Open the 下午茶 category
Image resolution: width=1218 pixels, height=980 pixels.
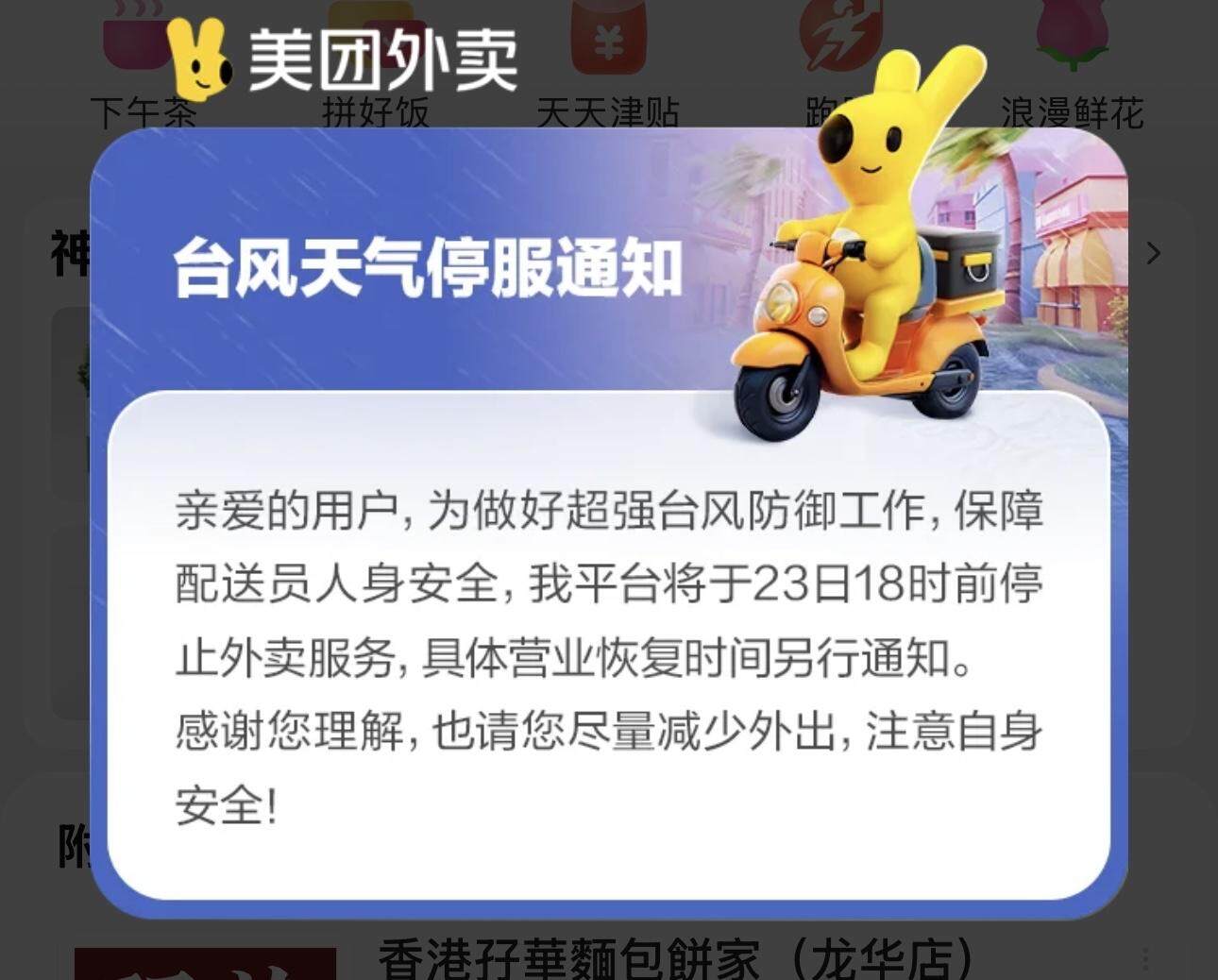tap(142, 112)
